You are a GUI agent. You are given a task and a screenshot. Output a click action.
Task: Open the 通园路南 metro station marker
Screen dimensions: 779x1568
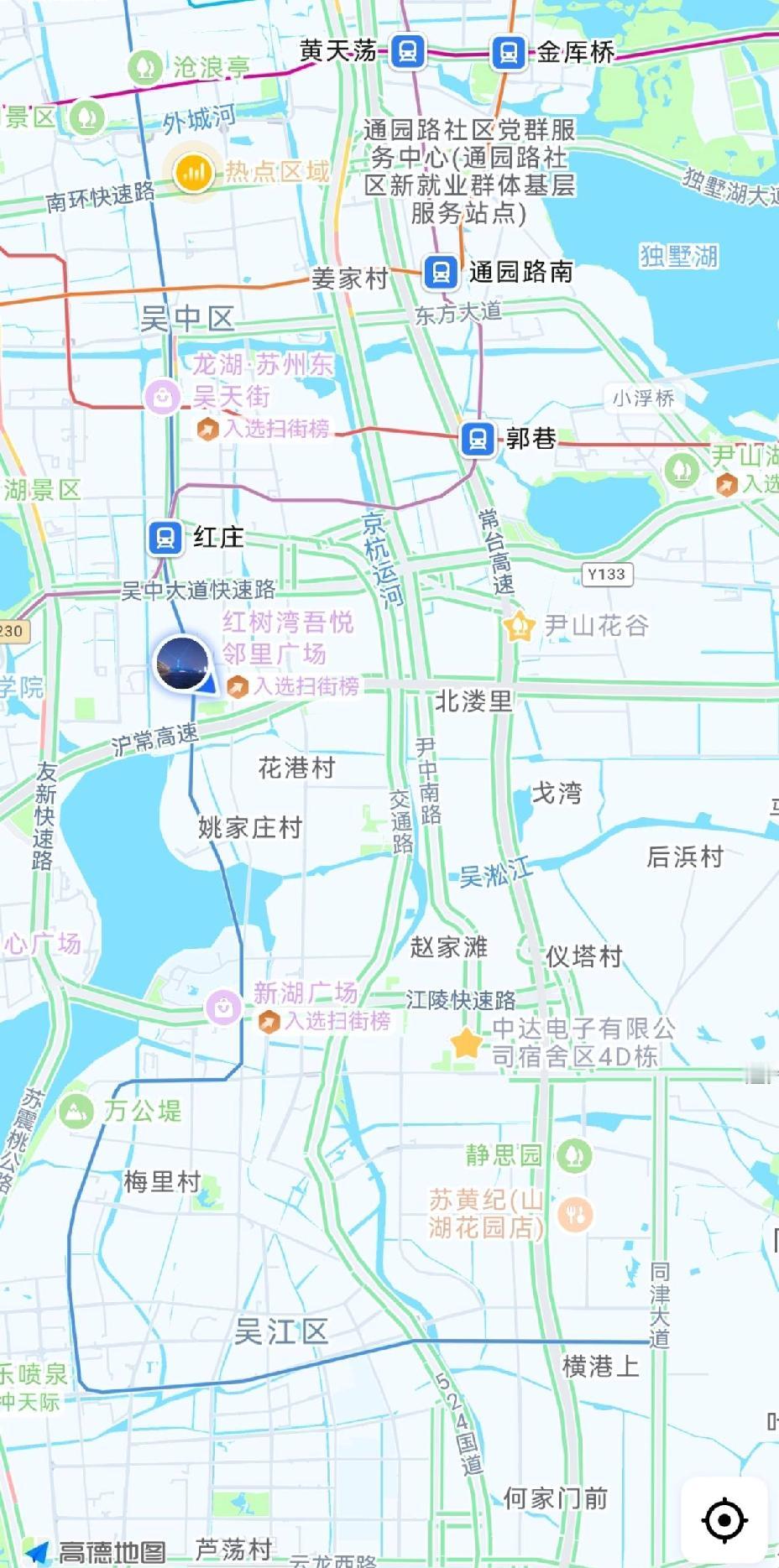click(440, 273)
